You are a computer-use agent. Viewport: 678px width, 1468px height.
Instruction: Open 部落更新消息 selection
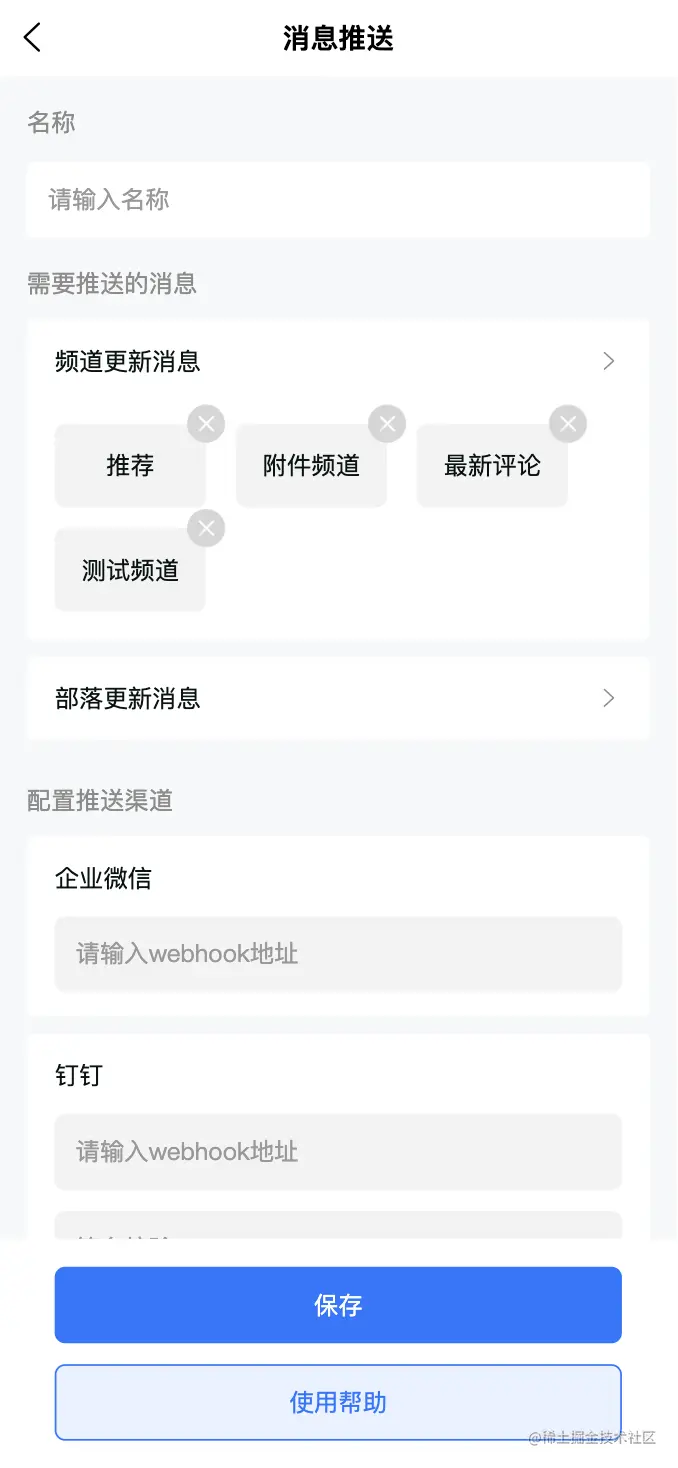point(338,698)
